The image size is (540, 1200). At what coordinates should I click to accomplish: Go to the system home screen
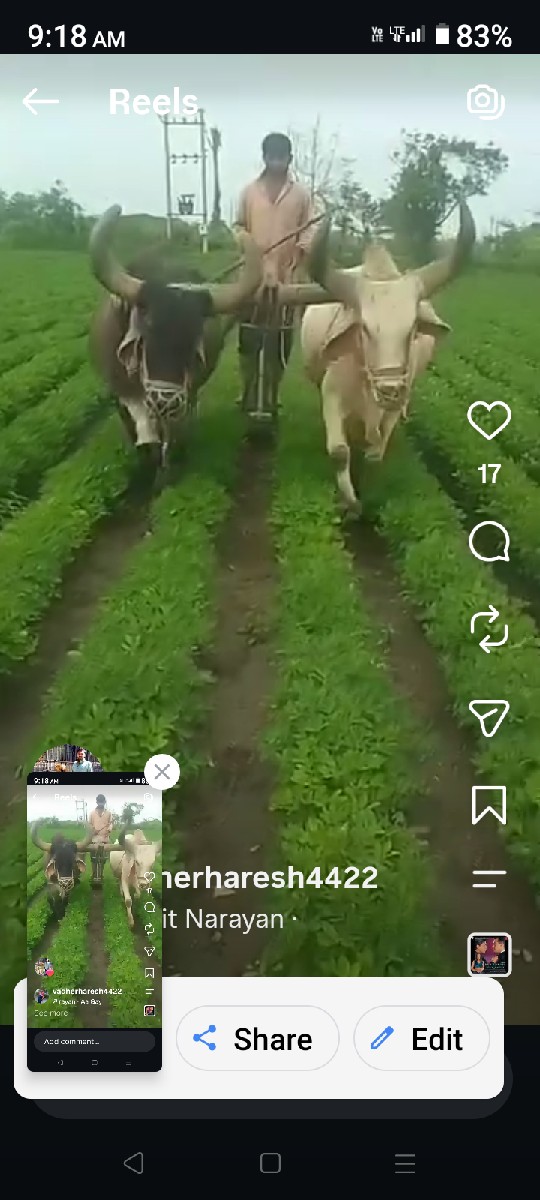coord(270,1163)
